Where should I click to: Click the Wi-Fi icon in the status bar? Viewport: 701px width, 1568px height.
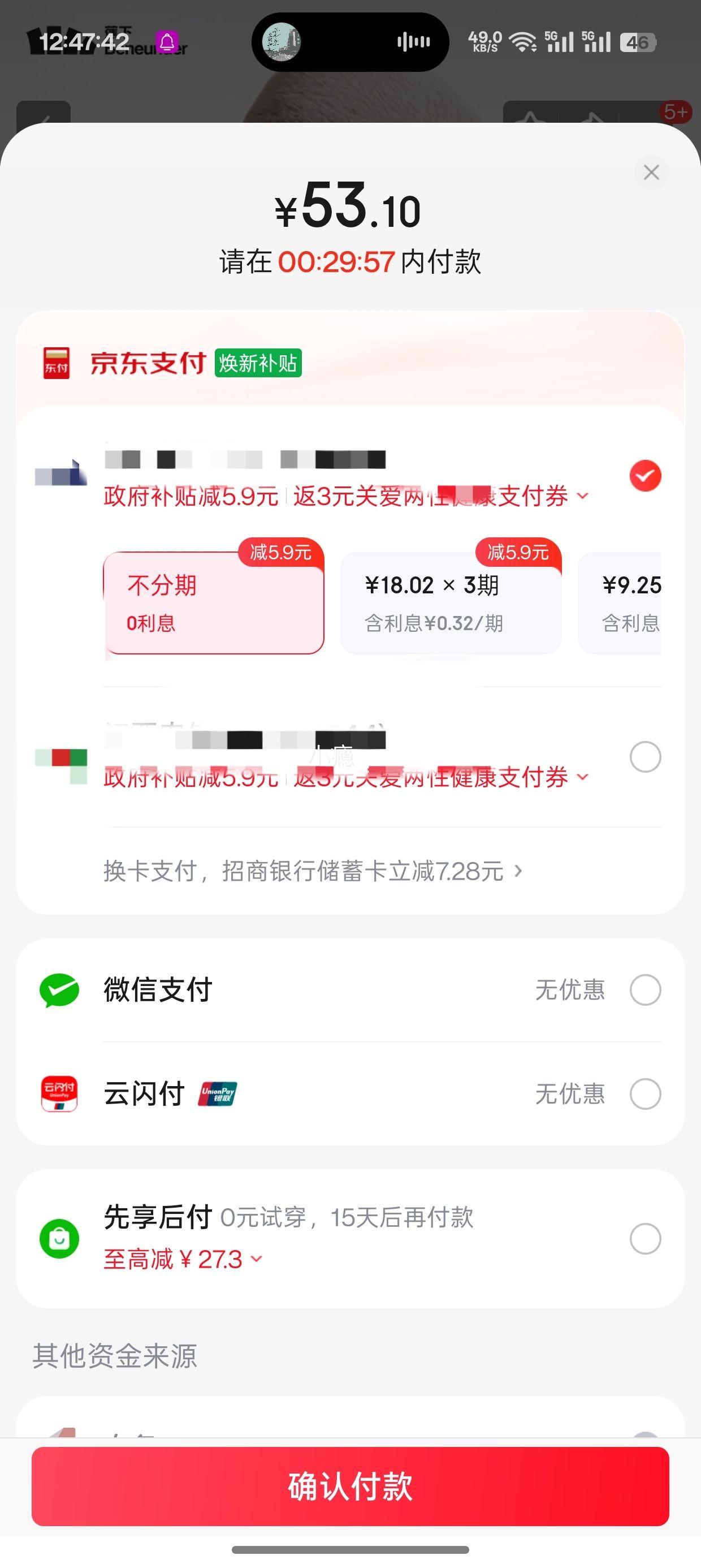tap(523, 41)
